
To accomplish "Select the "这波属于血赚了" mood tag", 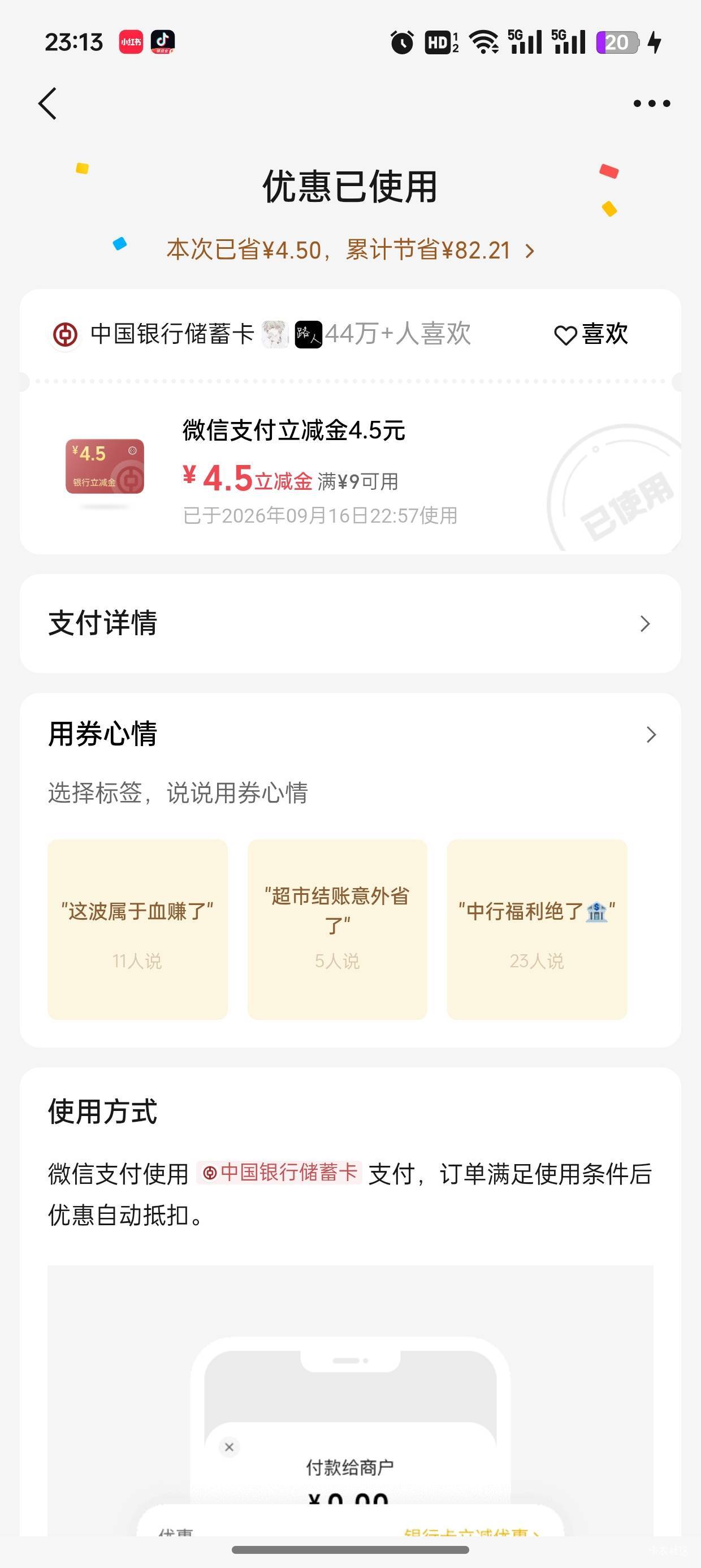I will coord(137,929).
